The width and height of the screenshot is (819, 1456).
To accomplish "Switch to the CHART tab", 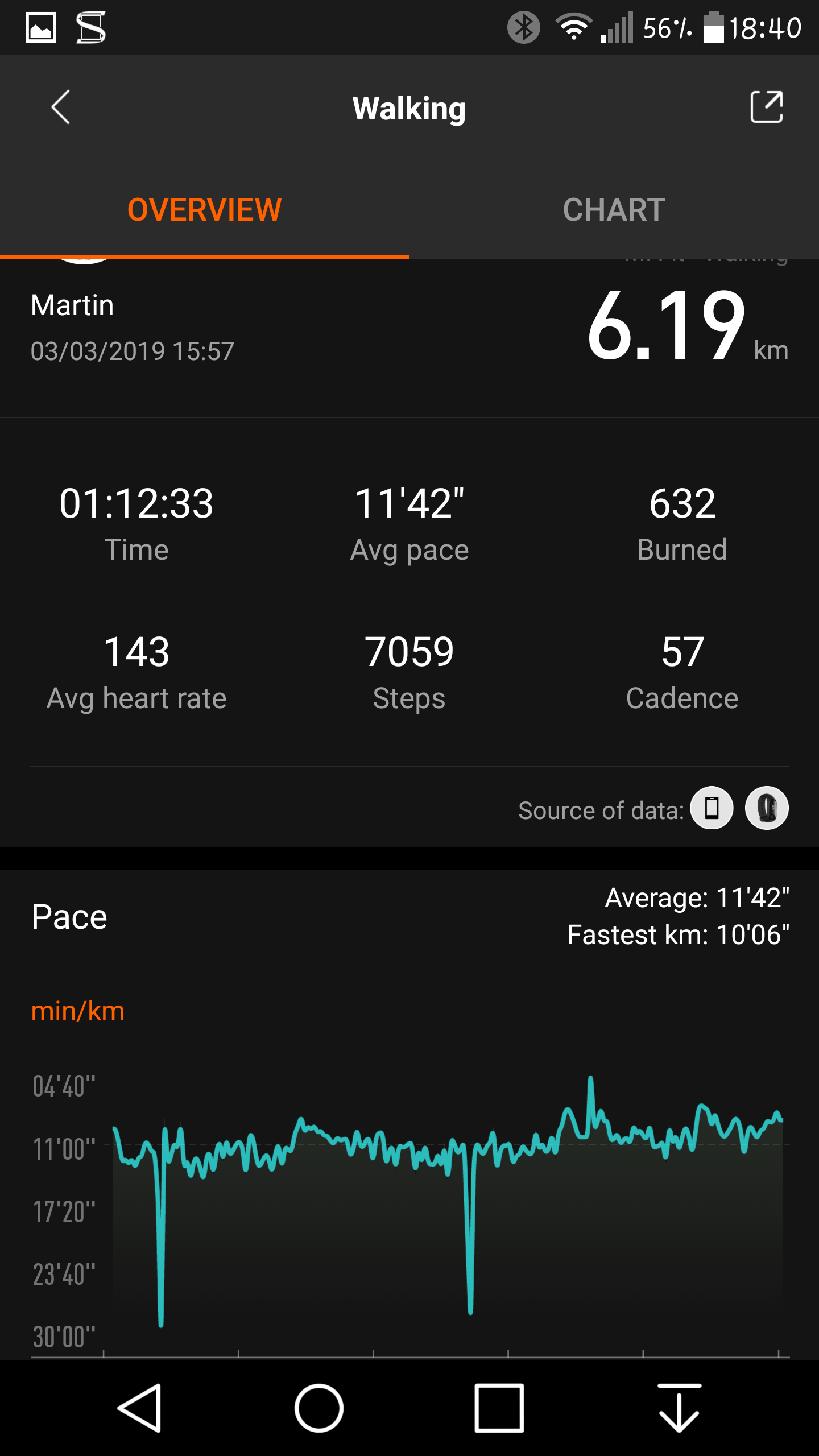I will click(614, 210).
